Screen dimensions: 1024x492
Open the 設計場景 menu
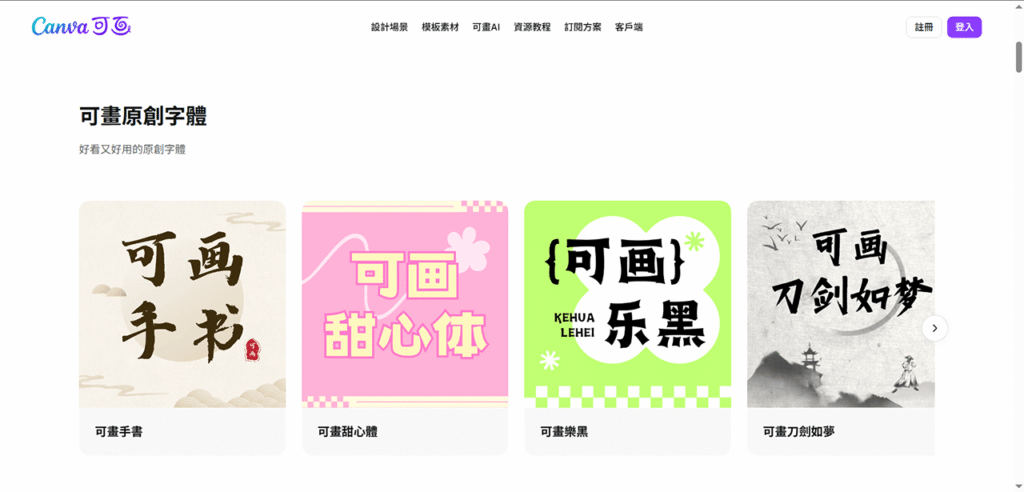(389, 27)
